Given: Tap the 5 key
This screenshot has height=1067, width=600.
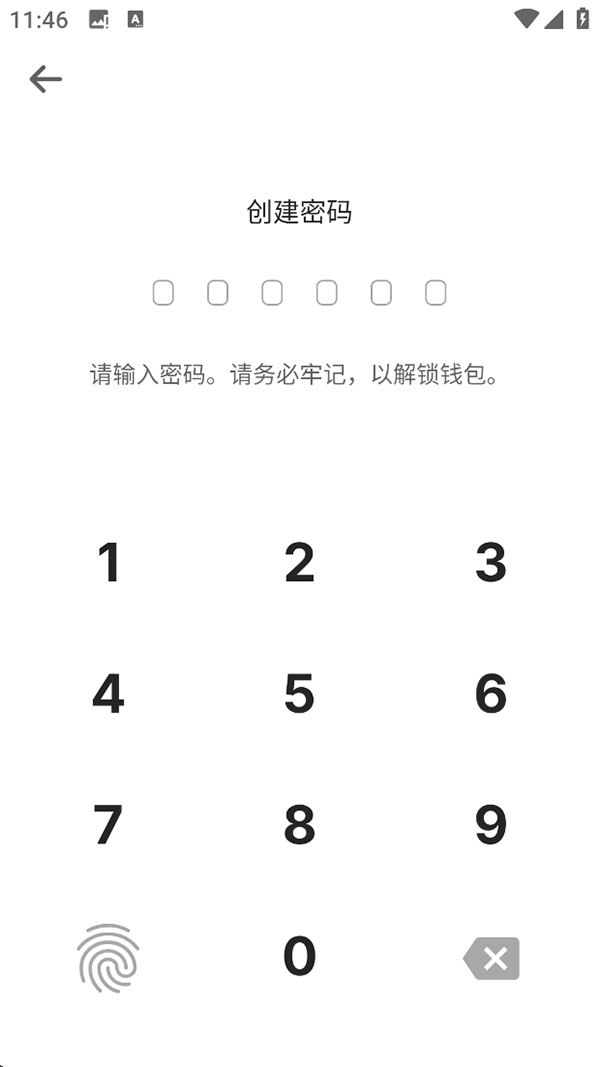Looking at the screenshot, I should point(299,694).
